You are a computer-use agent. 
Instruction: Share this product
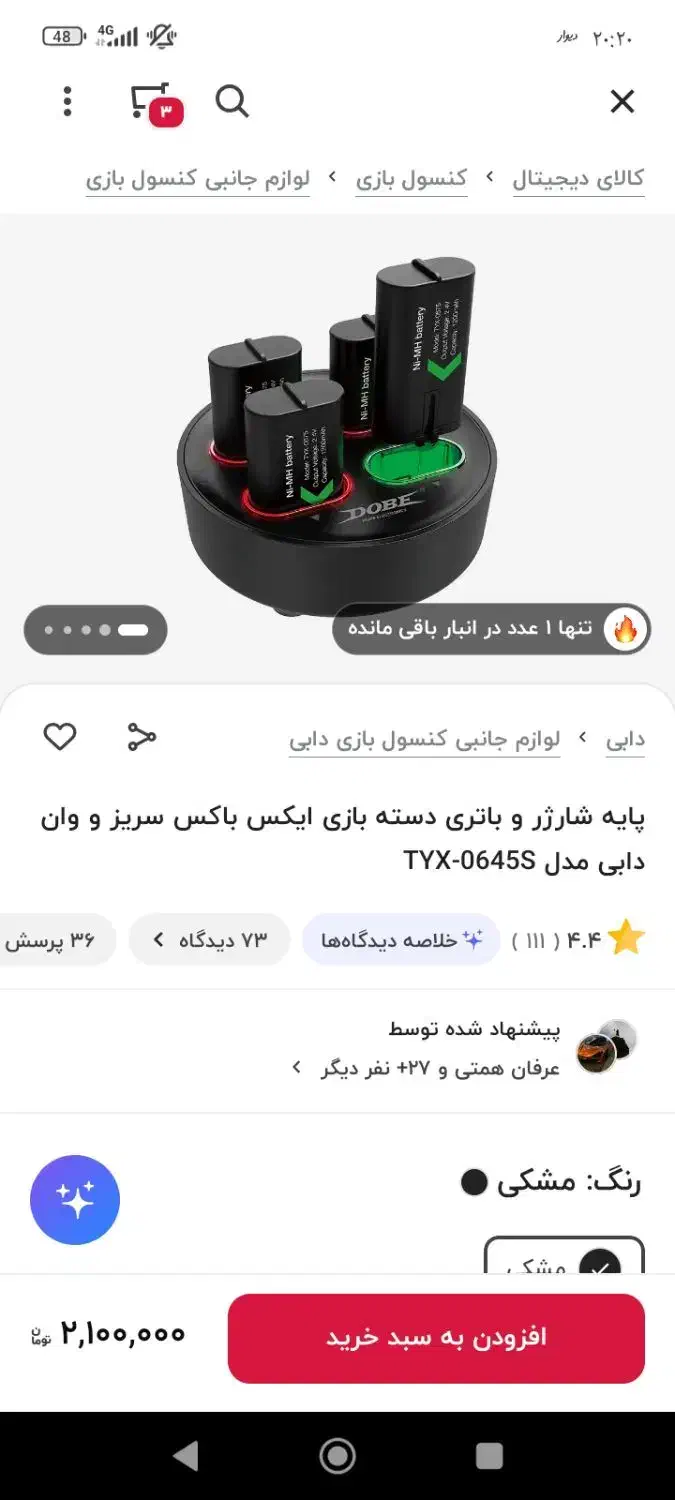(x=142, y=737)
